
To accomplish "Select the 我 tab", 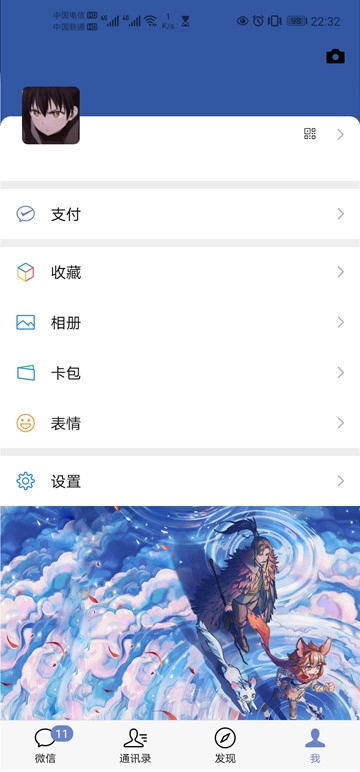I will tap(315, 745).
